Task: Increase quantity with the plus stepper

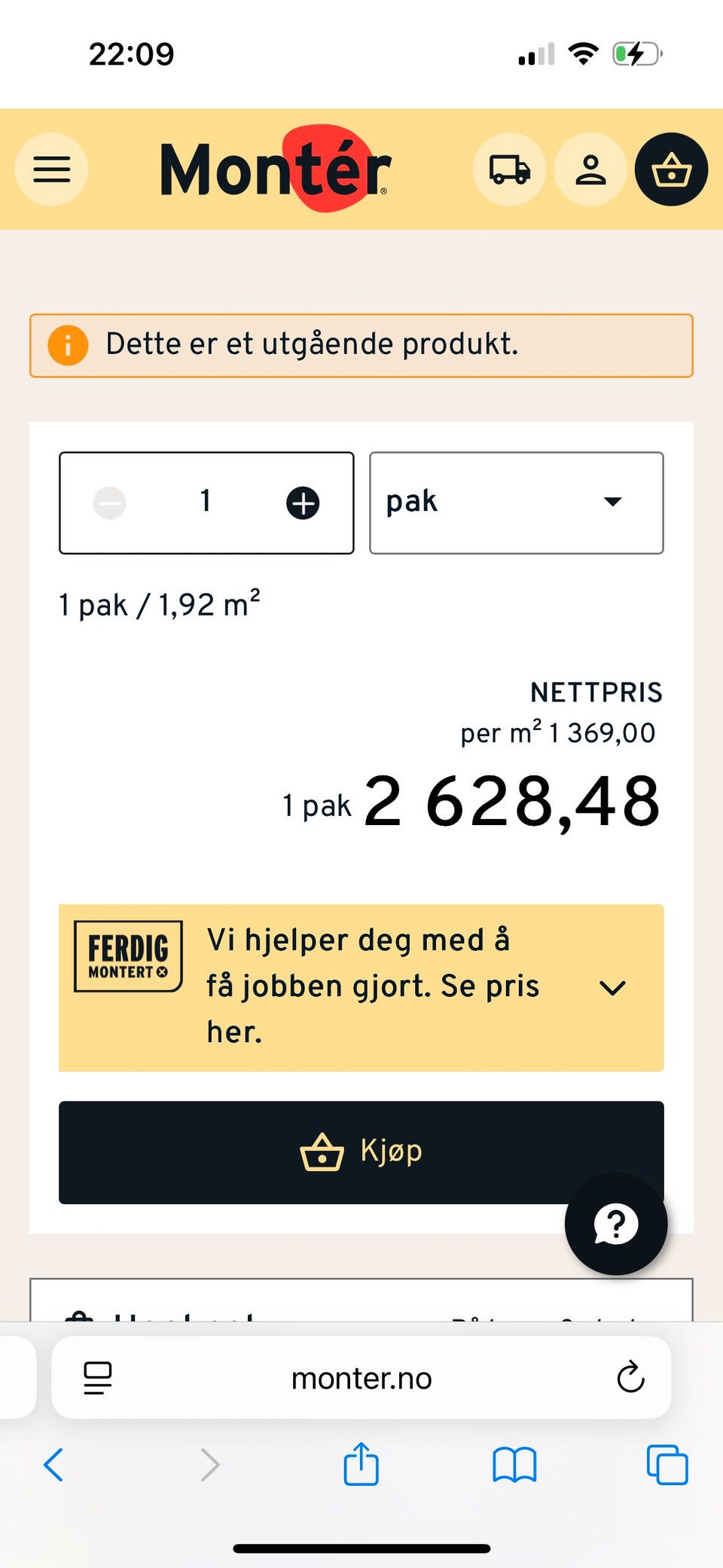Action: (303, 503)
